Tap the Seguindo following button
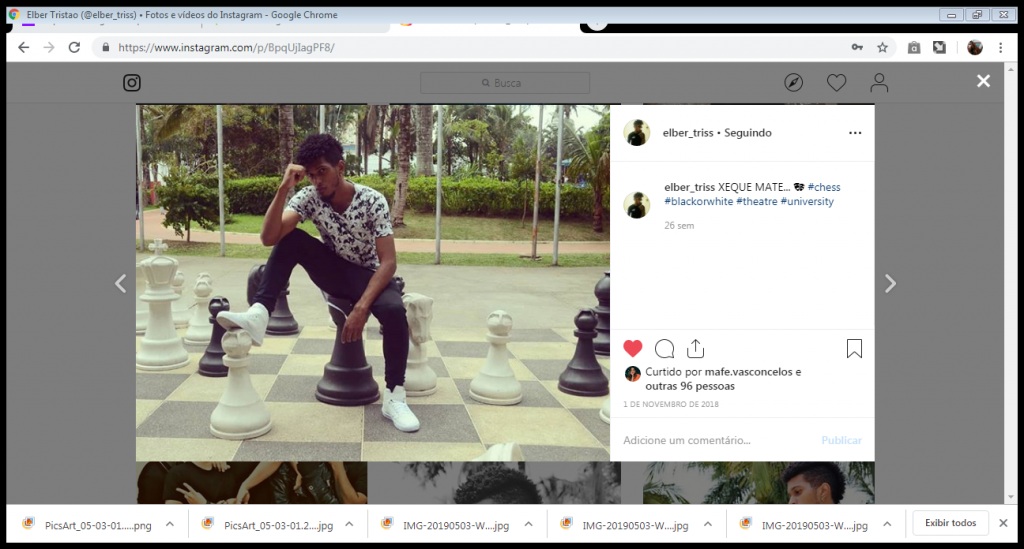Image resolution: width=1024 pixels, height=549 pixels. pyautogui.click(x=748, y=133)
